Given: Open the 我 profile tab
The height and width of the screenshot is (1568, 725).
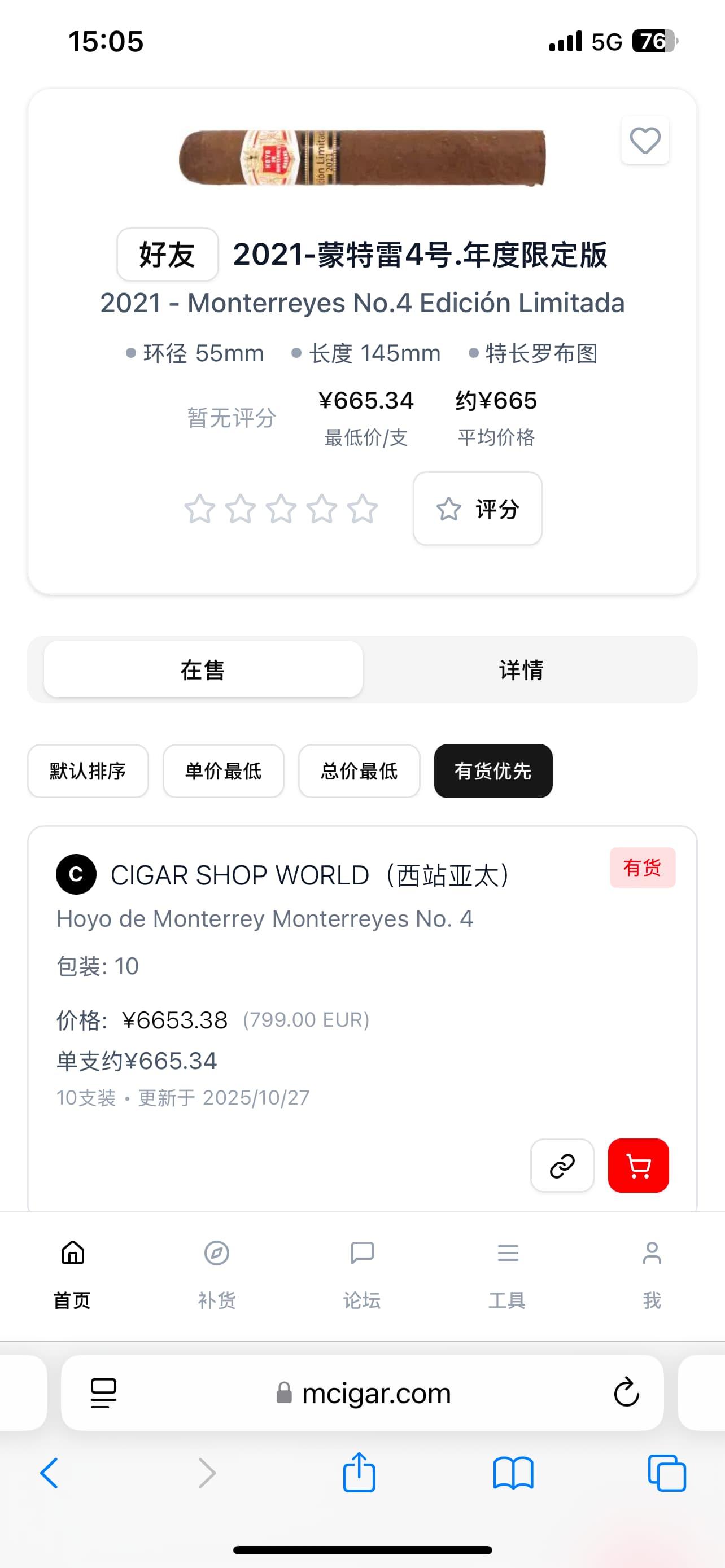Looking at the screenshot, I should (x=652, y=1273).
